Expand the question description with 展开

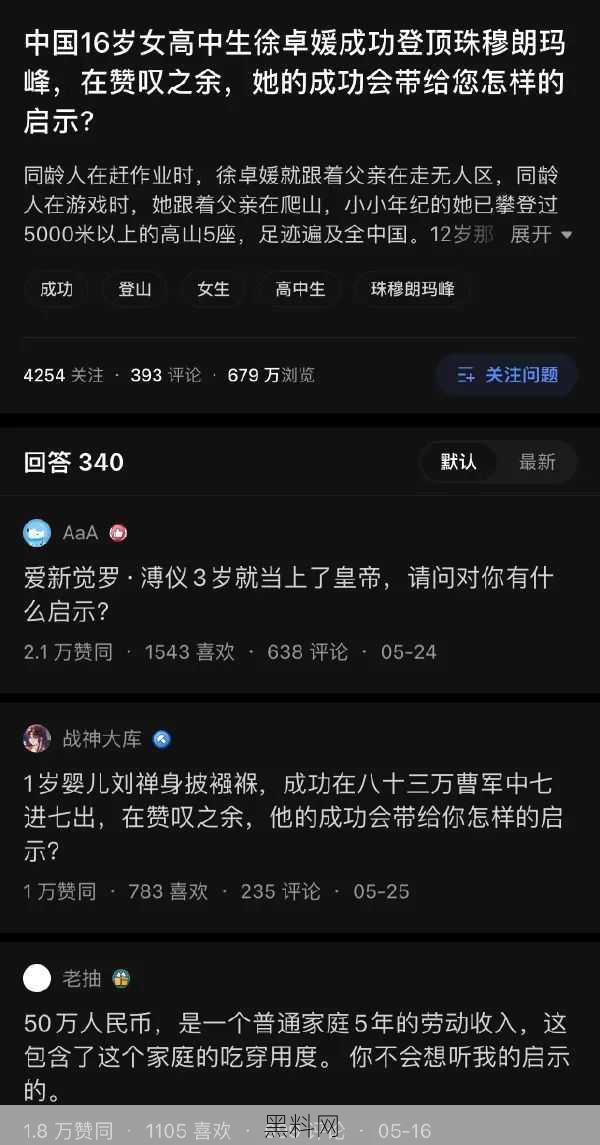541,234
